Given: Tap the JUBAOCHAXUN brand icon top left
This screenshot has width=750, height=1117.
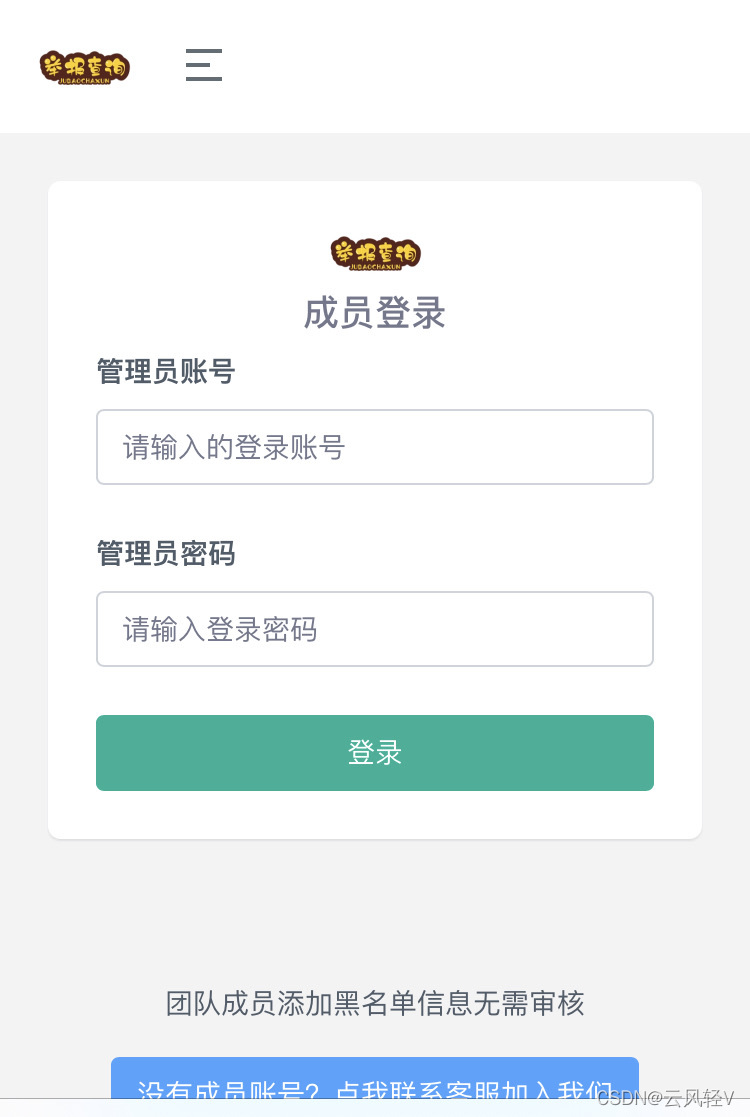Looking at the screenshot, I should coord(85,64).
